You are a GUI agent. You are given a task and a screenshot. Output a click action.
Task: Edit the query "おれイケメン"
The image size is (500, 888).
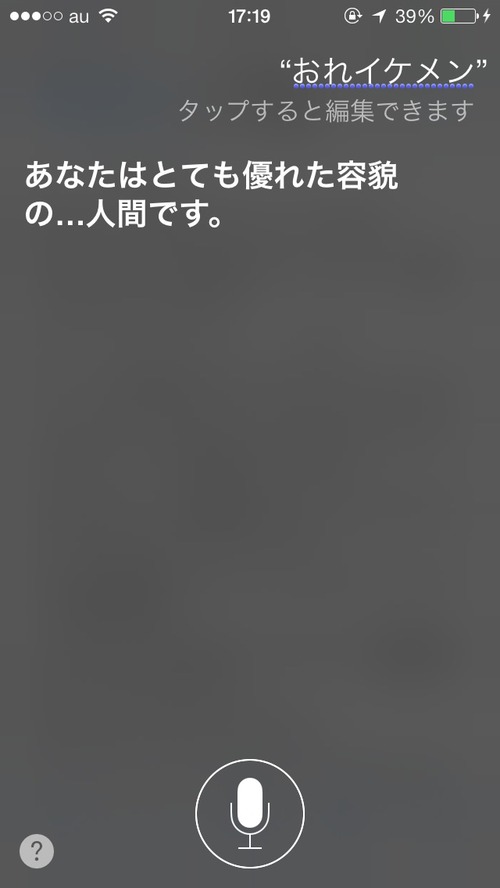tap(383, 72)
